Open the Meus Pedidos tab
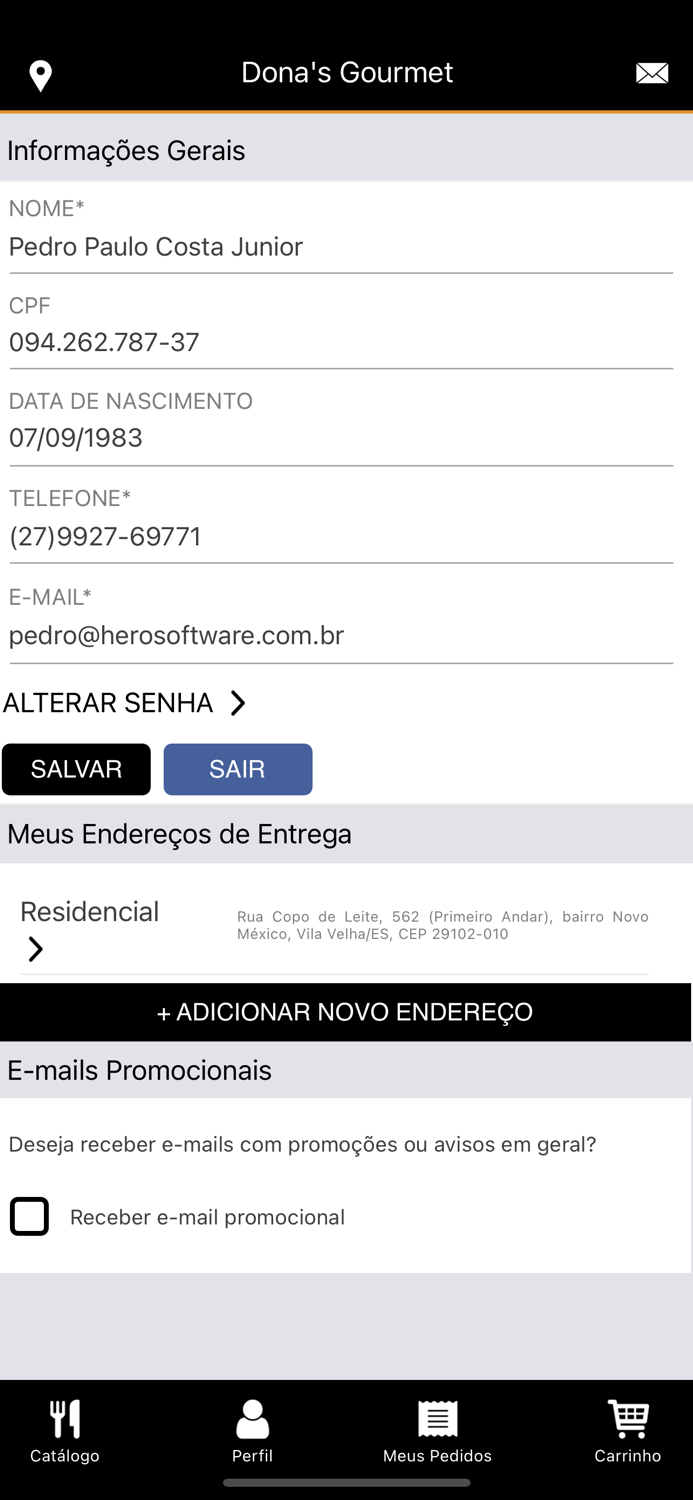693x1500 pixels. (x=437, y=1431)
